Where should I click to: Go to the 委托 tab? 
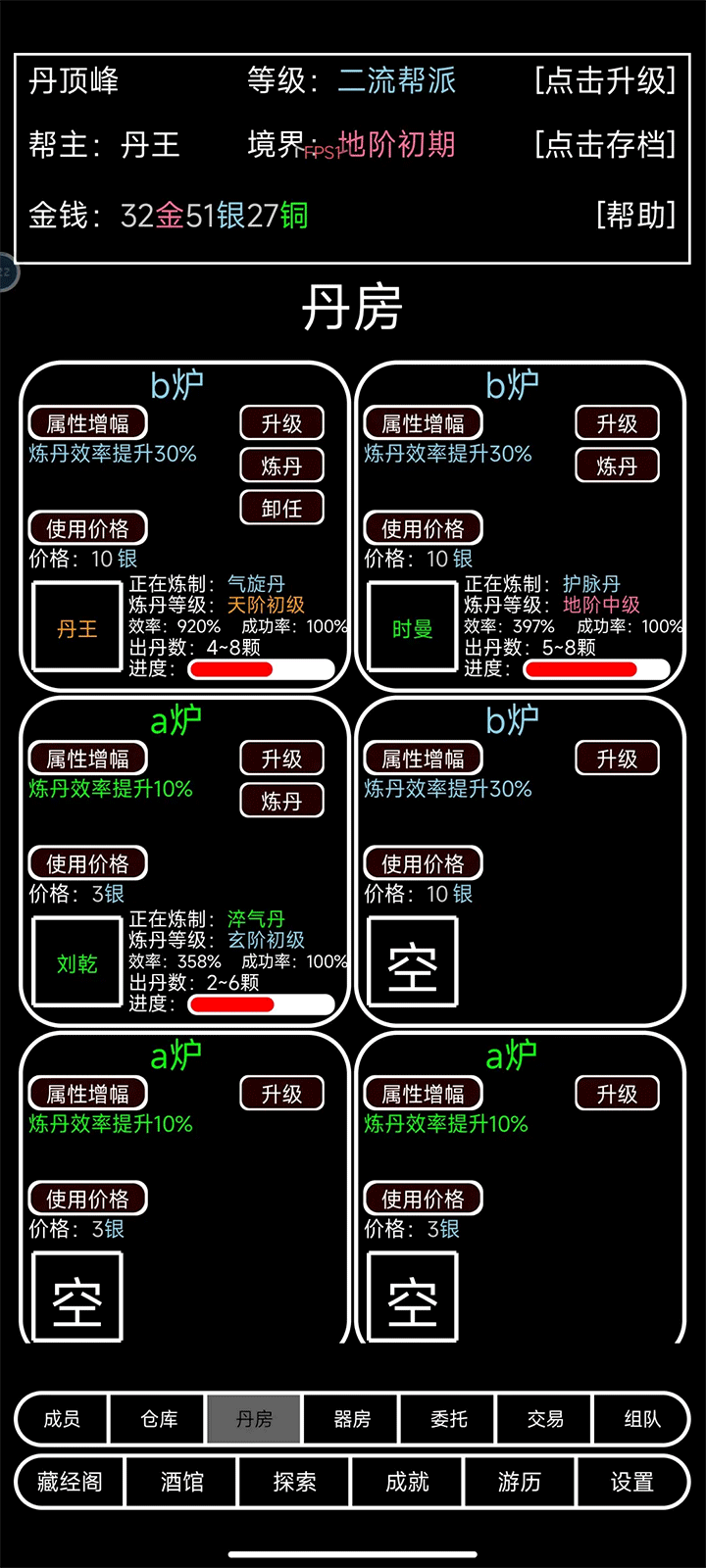click(x=449, y=1419)
